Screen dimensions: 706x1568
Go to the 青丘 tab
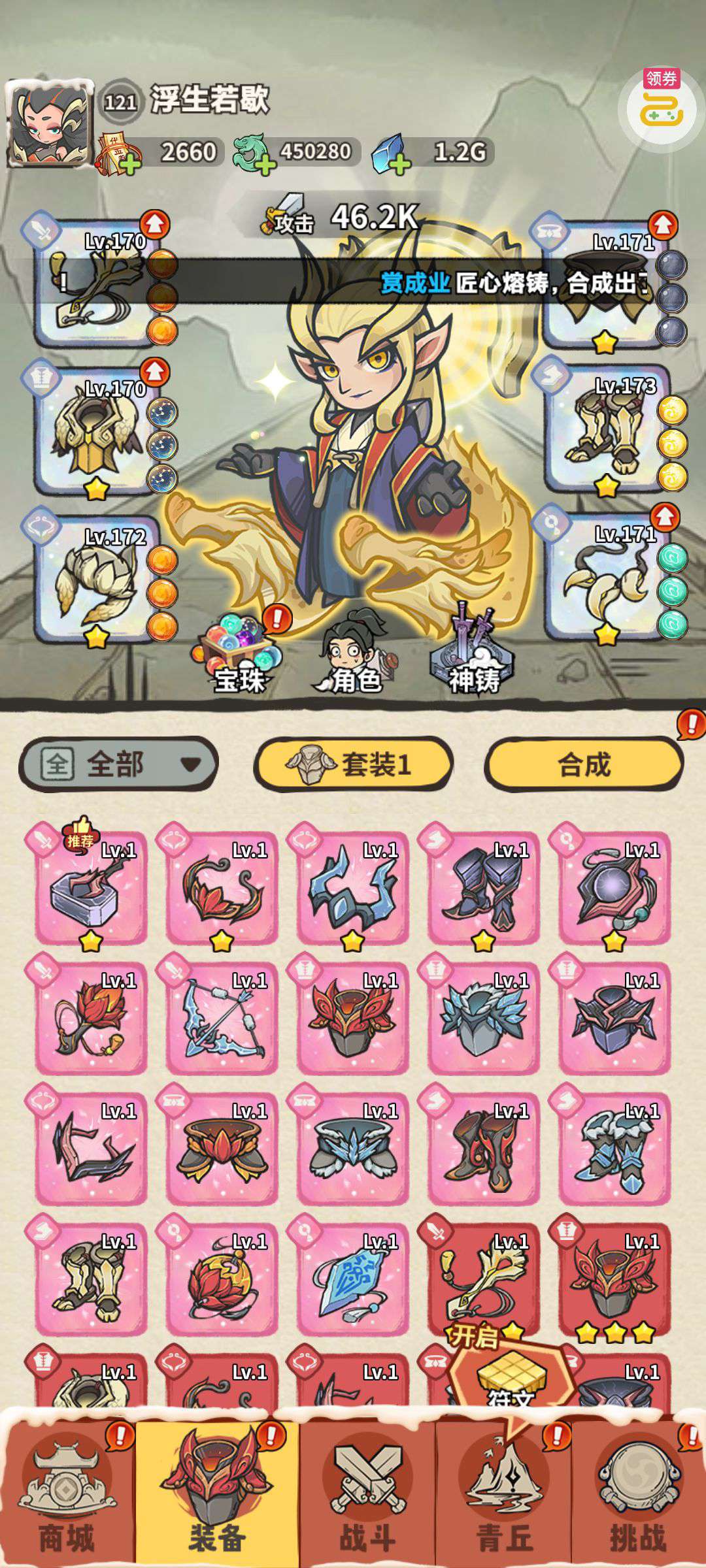click(x=504, y=1496)
